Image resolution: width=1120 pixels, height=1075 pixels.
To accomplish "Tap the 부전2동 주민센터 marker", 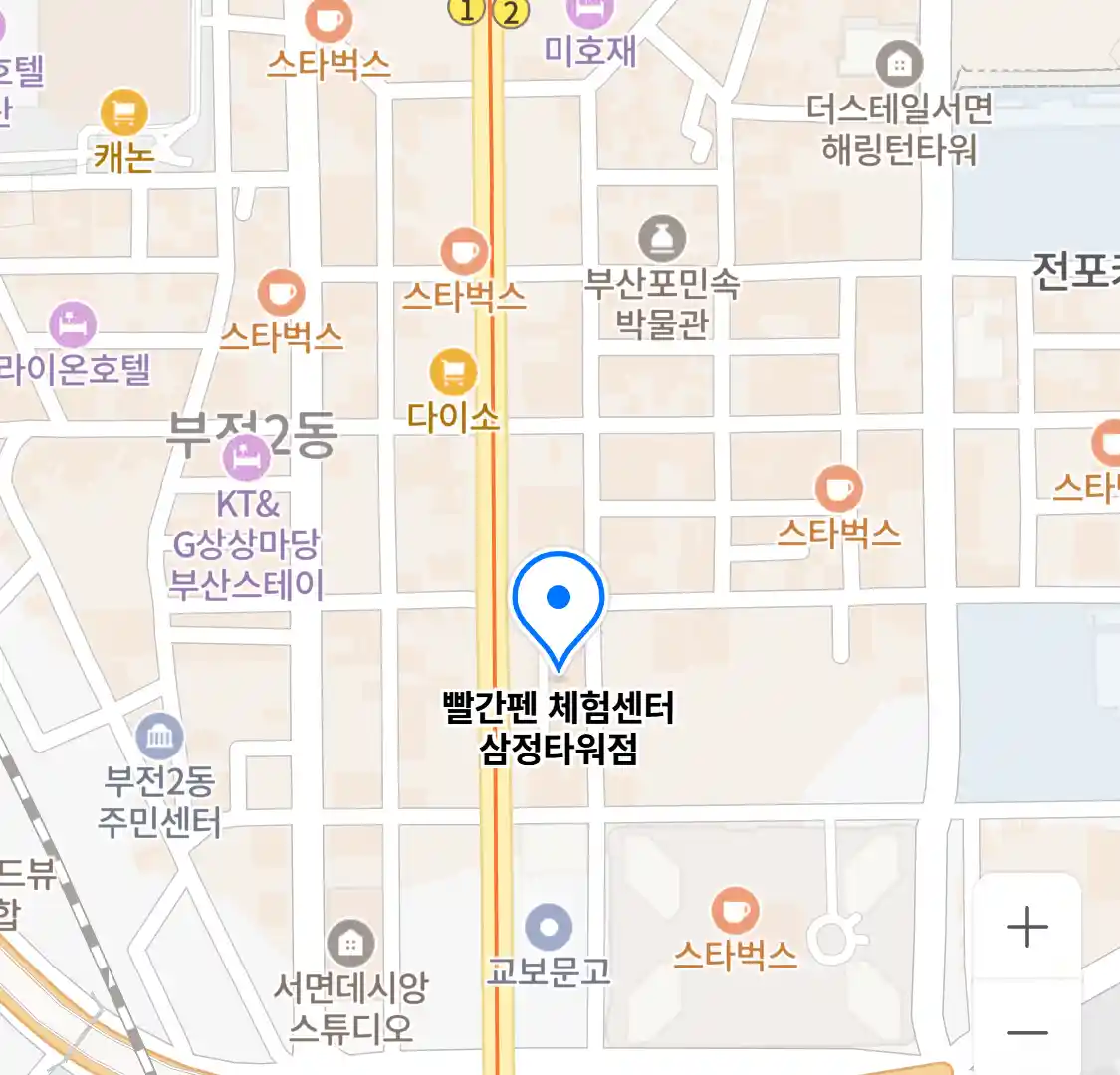I will [x=159, y=738].
